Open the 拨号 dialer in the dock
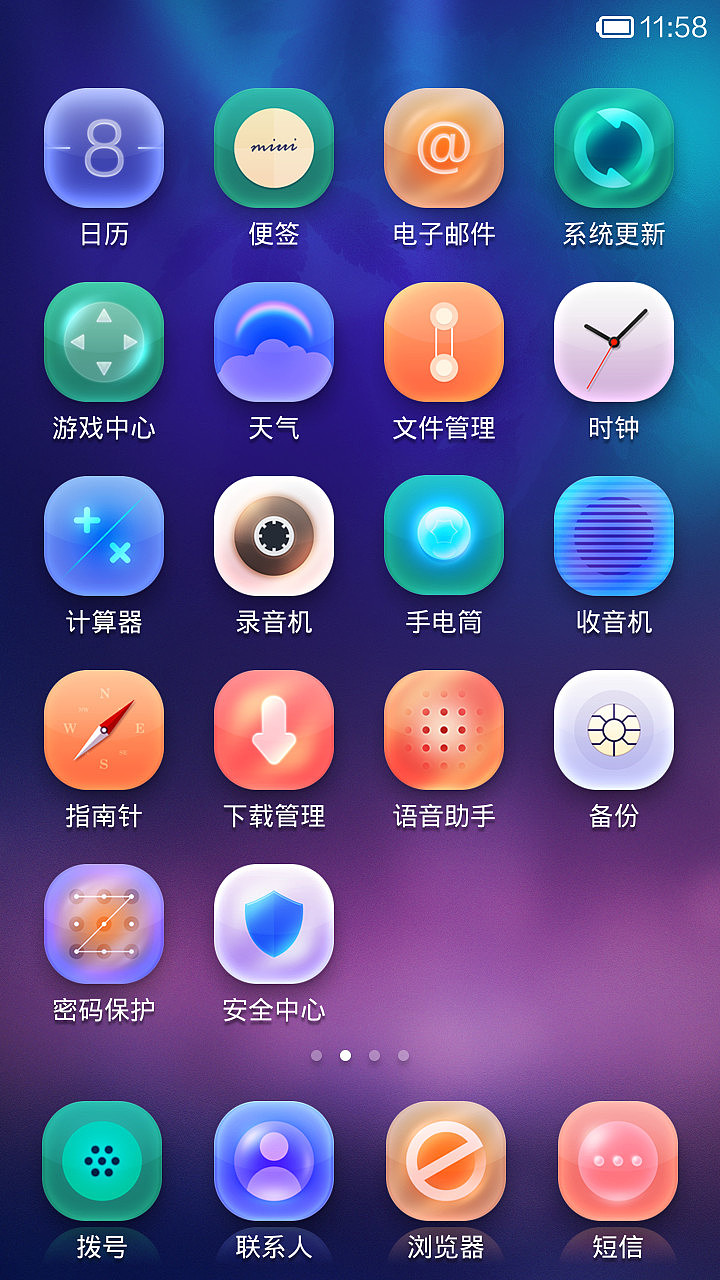The width and height of the screenshot is (720, 1280). click(x=102, y=1161)
